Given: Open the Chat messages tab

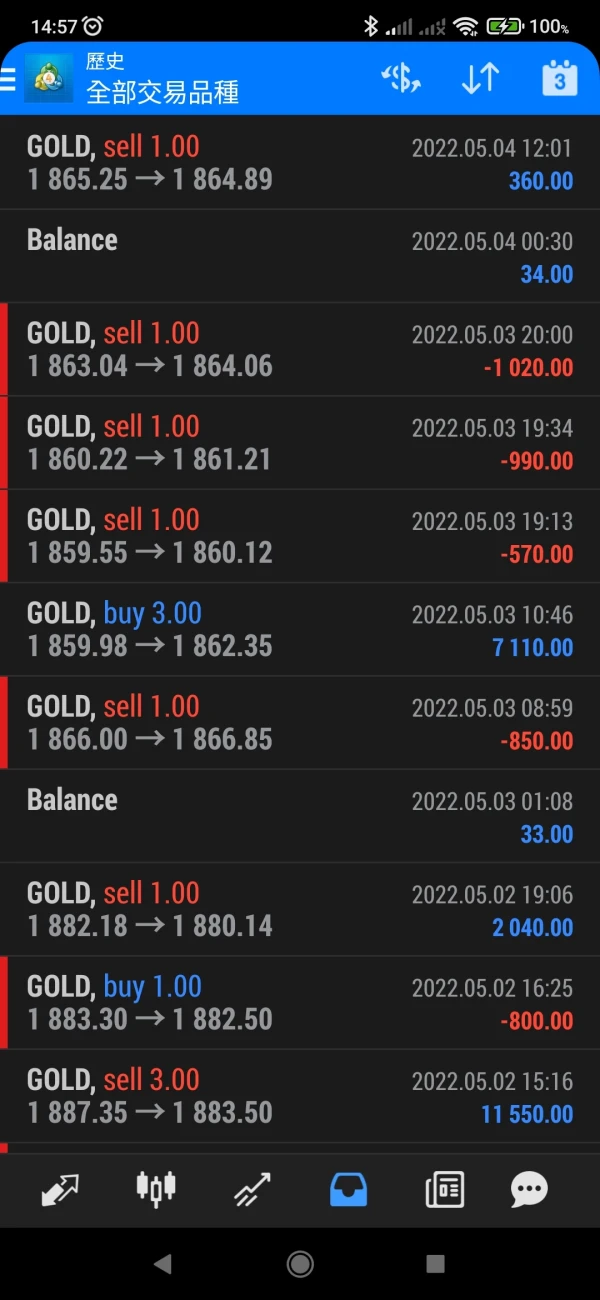Looking at the screenshot, I should pos(529,1189).
